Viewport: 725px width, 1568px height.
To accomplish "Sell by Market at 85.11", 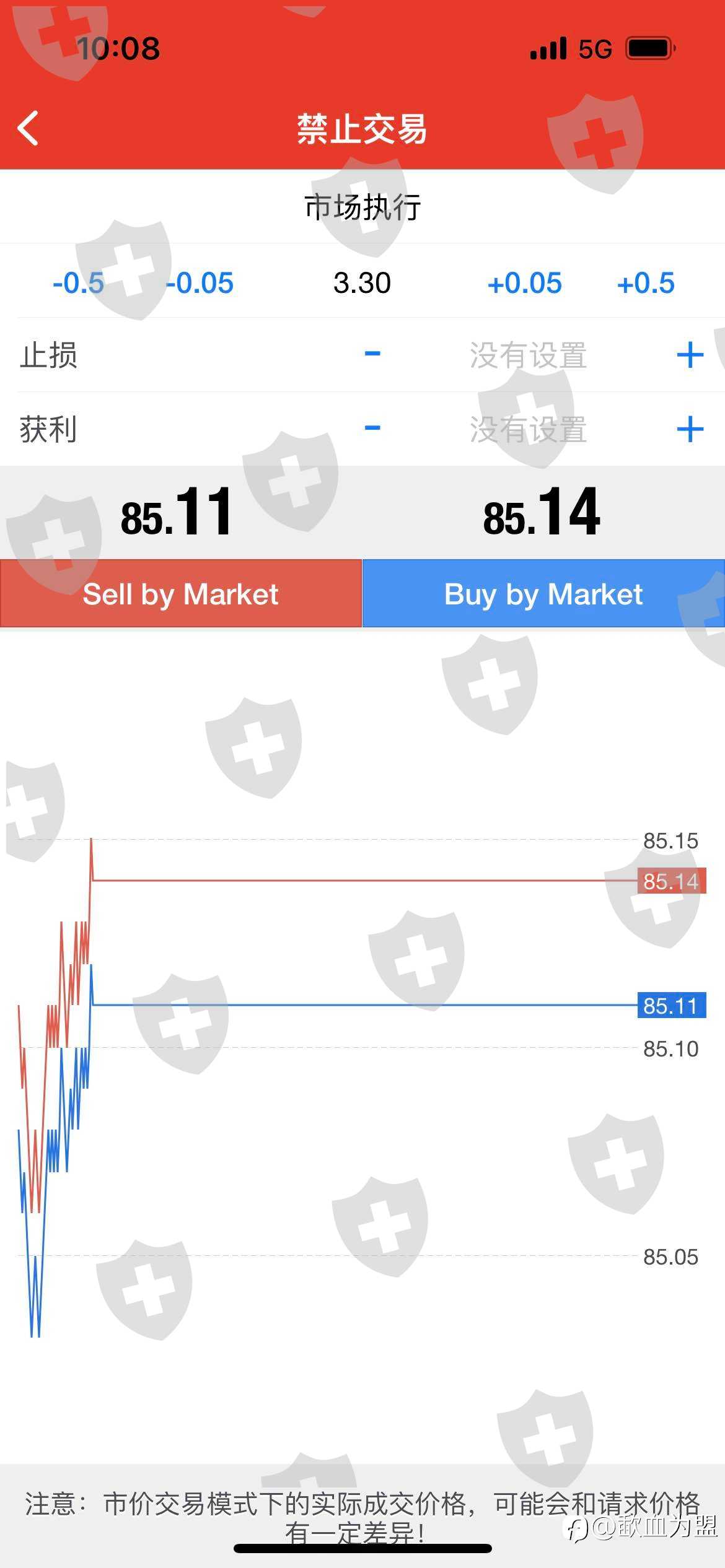I will coord(180,594).
